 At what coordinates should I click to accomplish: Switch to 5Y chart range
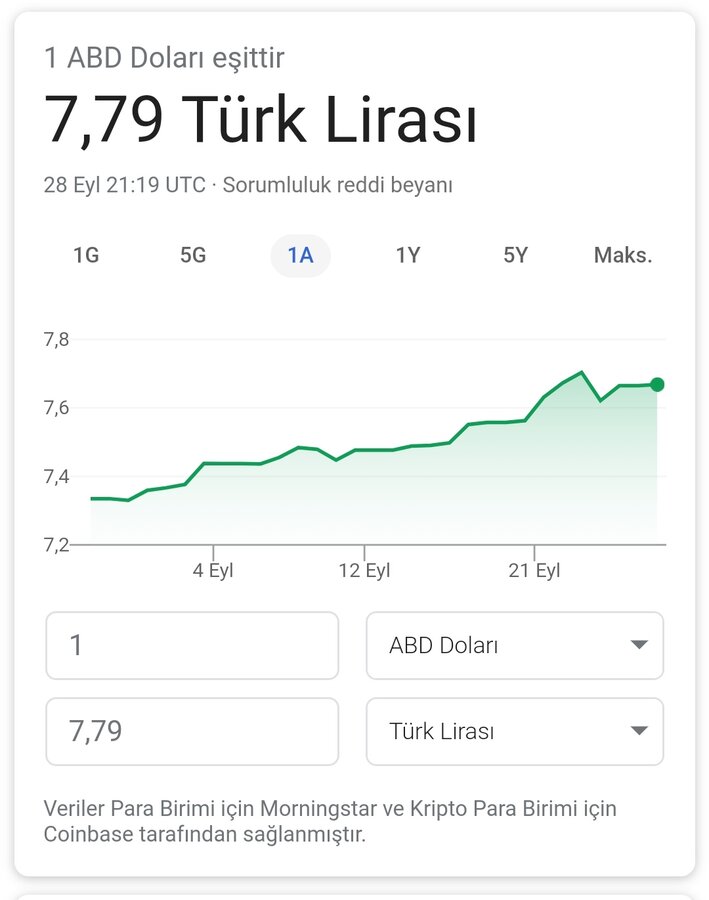click(x=515, y=255)
